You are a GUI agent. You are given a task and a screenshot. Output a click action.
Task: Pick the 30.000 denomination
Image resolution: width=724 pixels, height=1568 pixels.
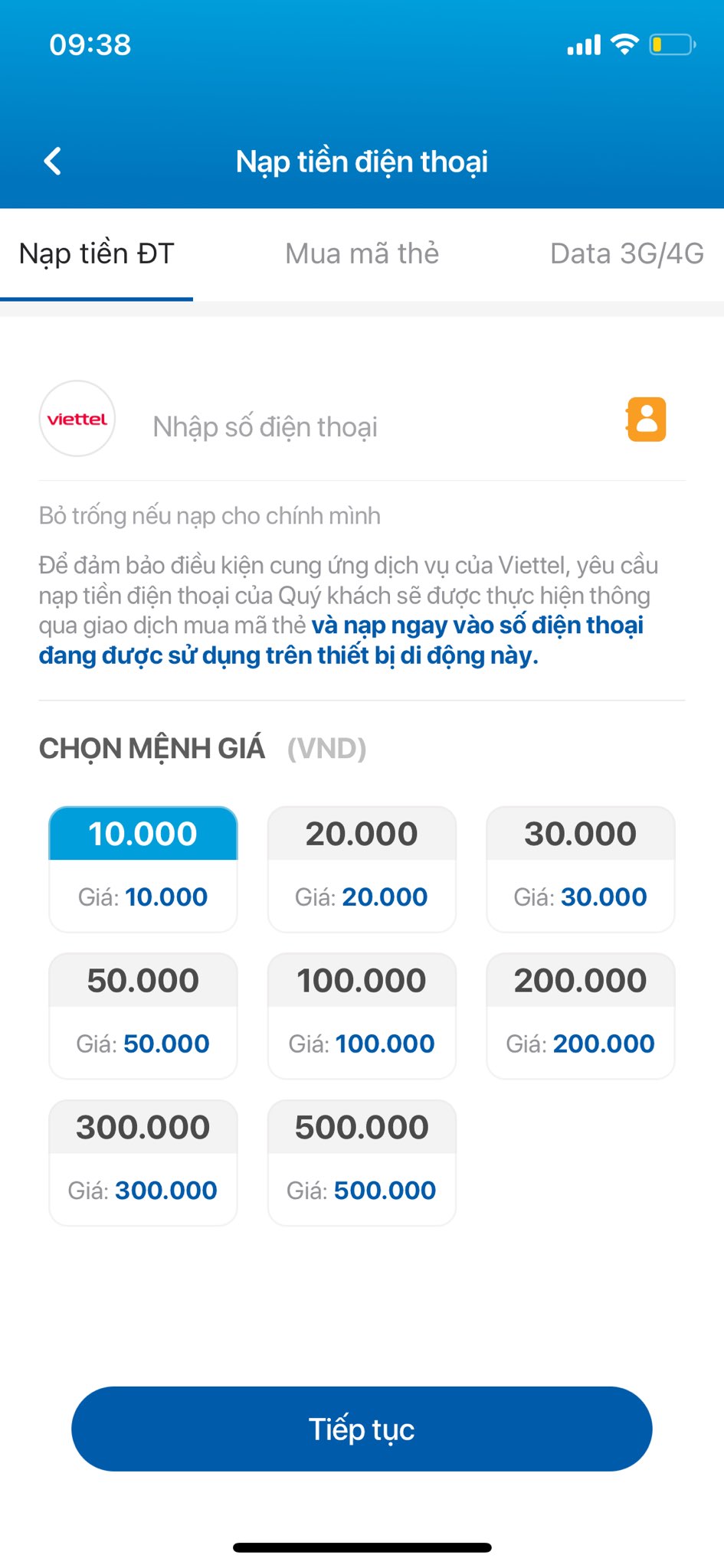tap(581, 869)
